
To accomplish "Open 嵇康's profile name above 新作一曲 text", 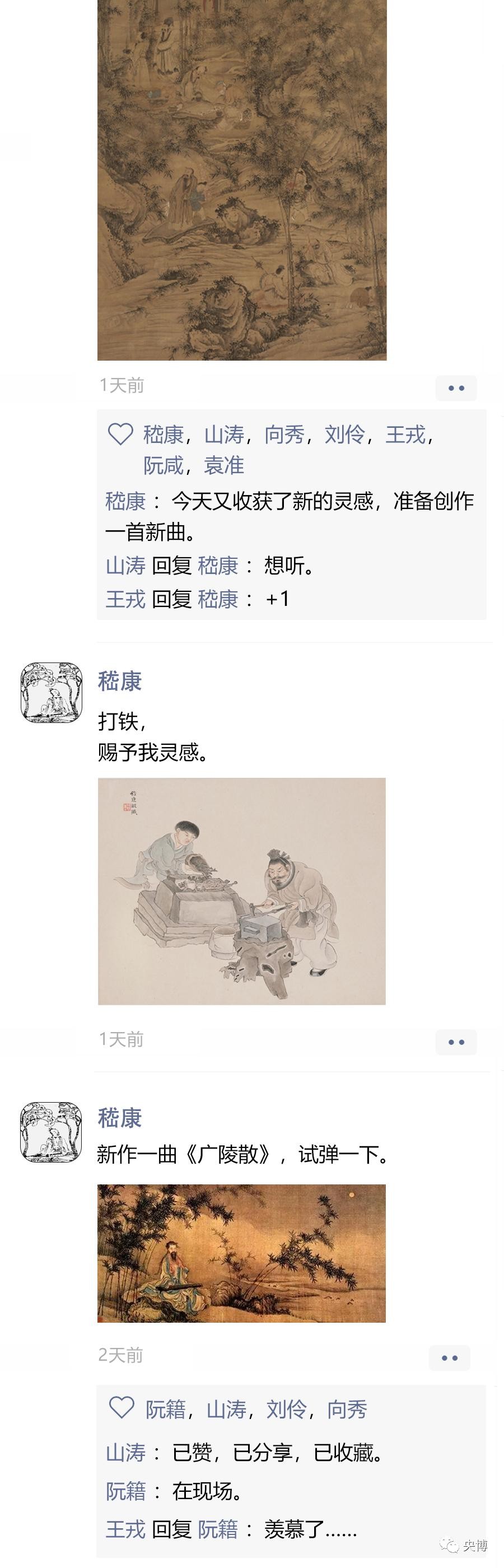I will (x=120, y=1118).
